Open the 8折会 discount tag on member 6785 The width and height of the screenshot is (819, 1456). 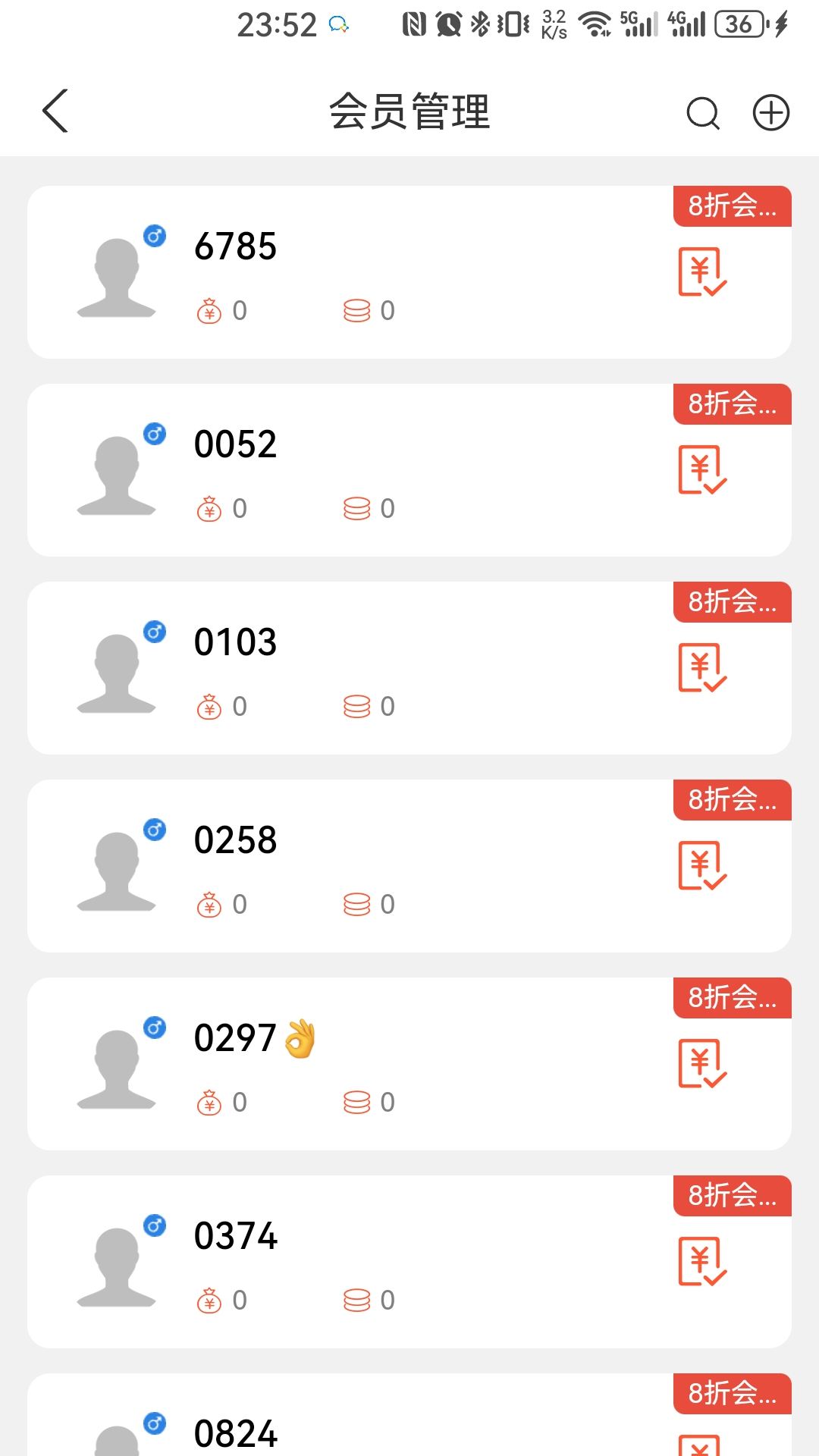[730, 206]
